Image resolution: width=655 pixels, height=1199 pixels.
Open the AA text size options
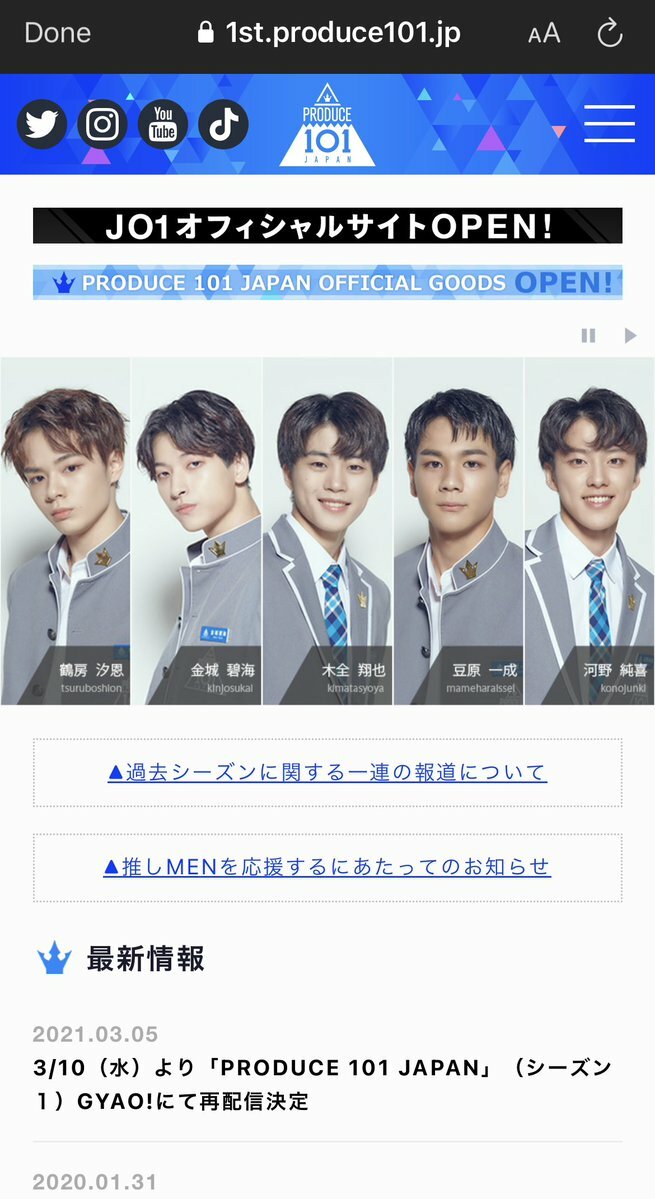(544, 34)
